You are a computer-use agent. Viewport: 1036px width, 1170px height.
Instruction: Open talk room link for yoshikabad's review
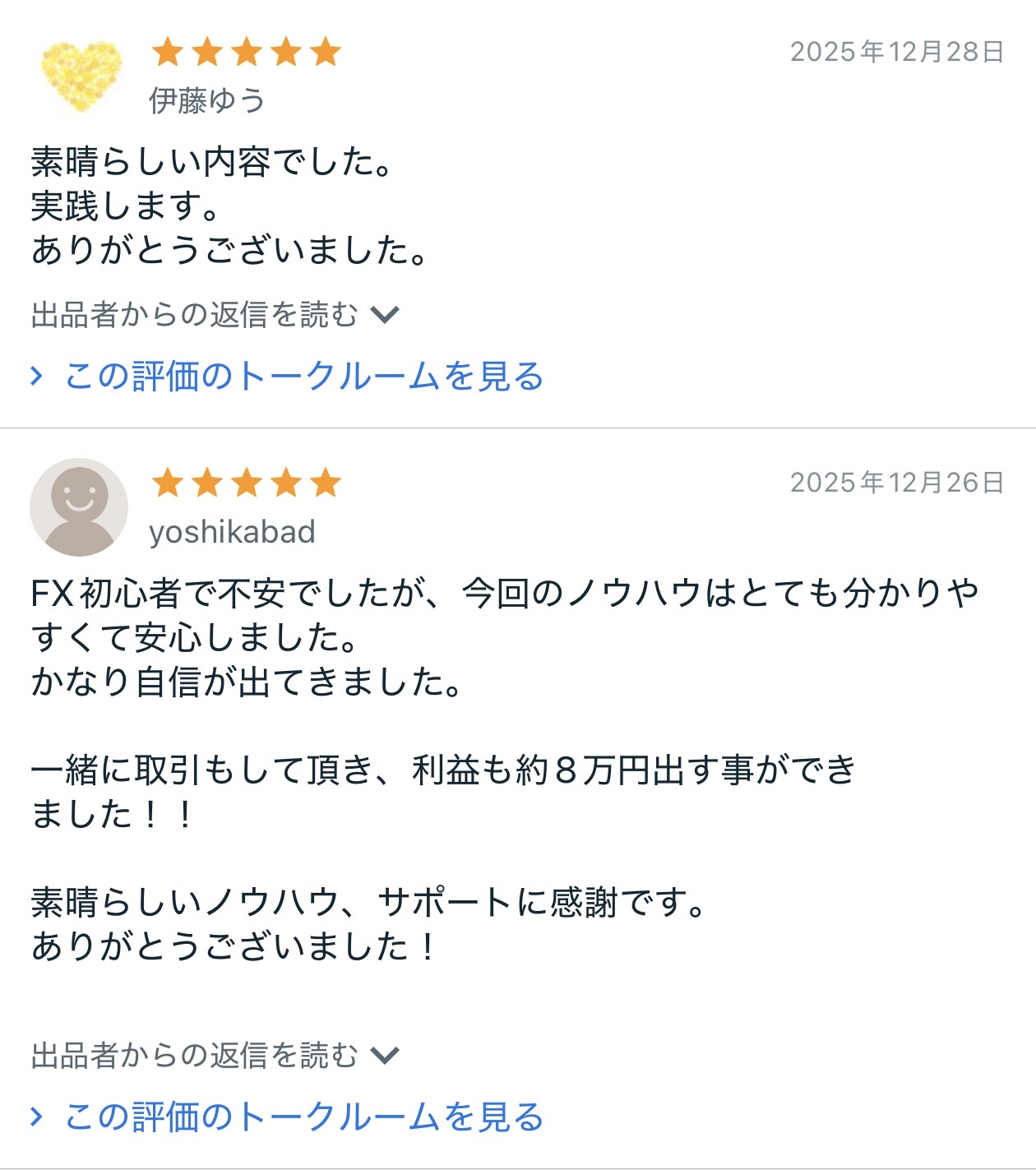tap(303, 1117)
